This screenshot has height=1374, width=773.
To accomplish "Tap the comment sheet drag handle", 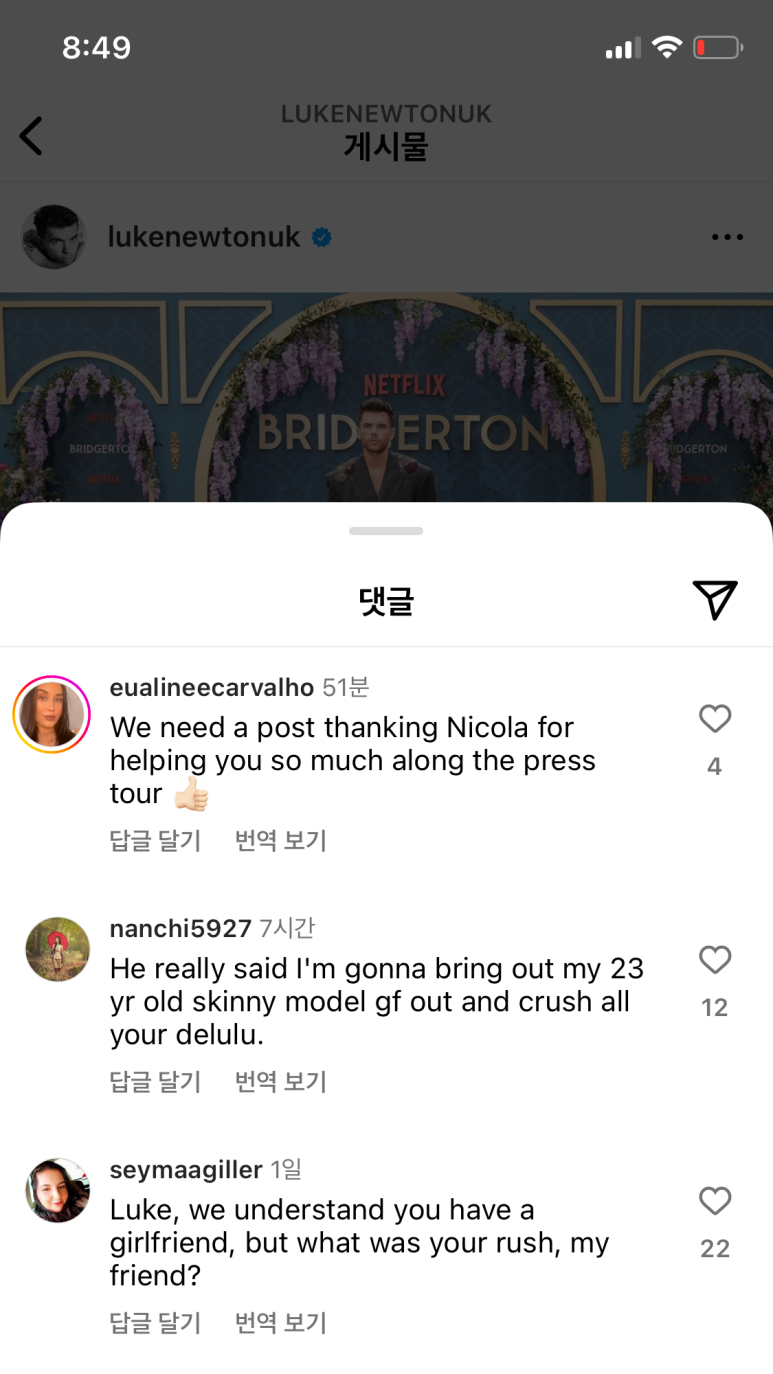I will click(386, 531).
